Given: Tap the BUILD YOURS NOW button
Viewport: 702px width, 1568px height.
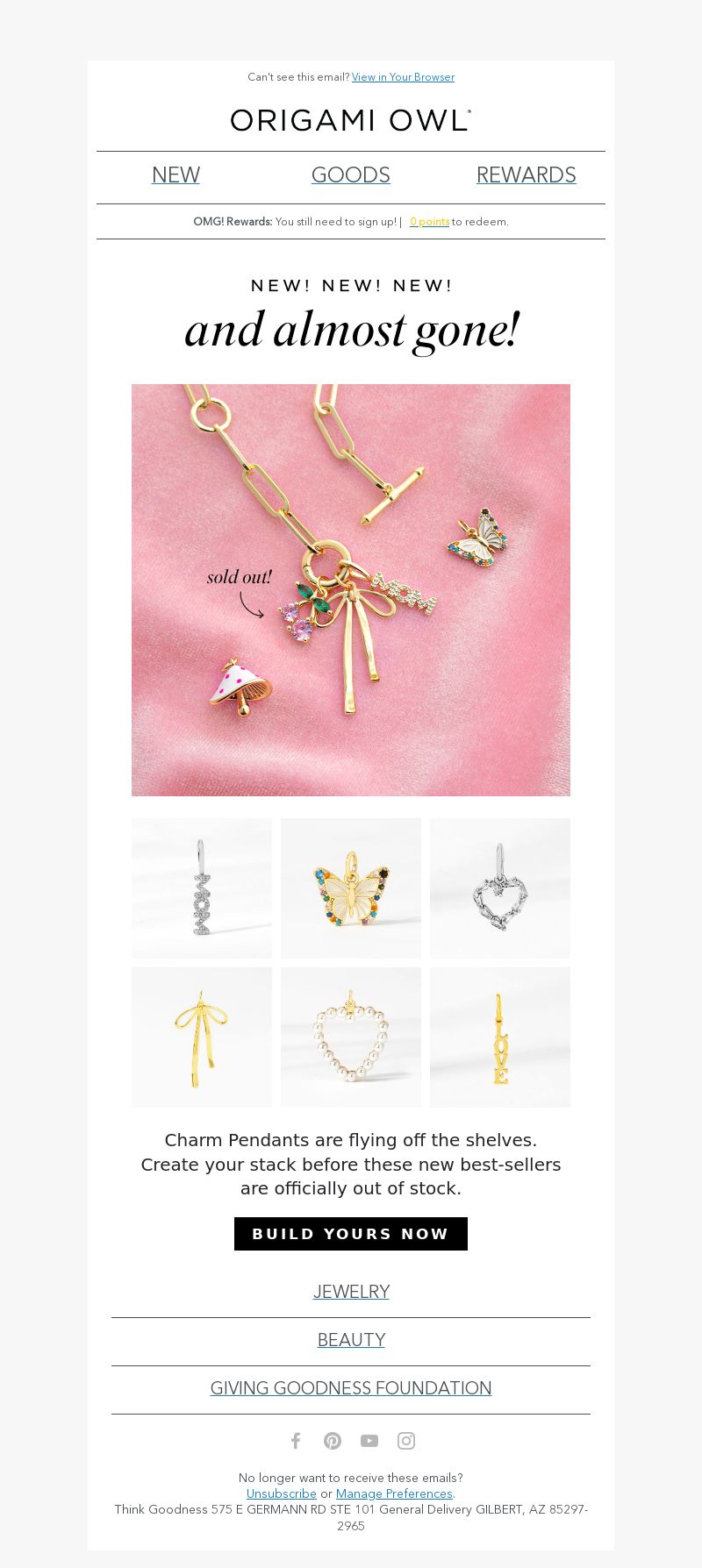Looking at the screenshot, I should point(351,1234).
